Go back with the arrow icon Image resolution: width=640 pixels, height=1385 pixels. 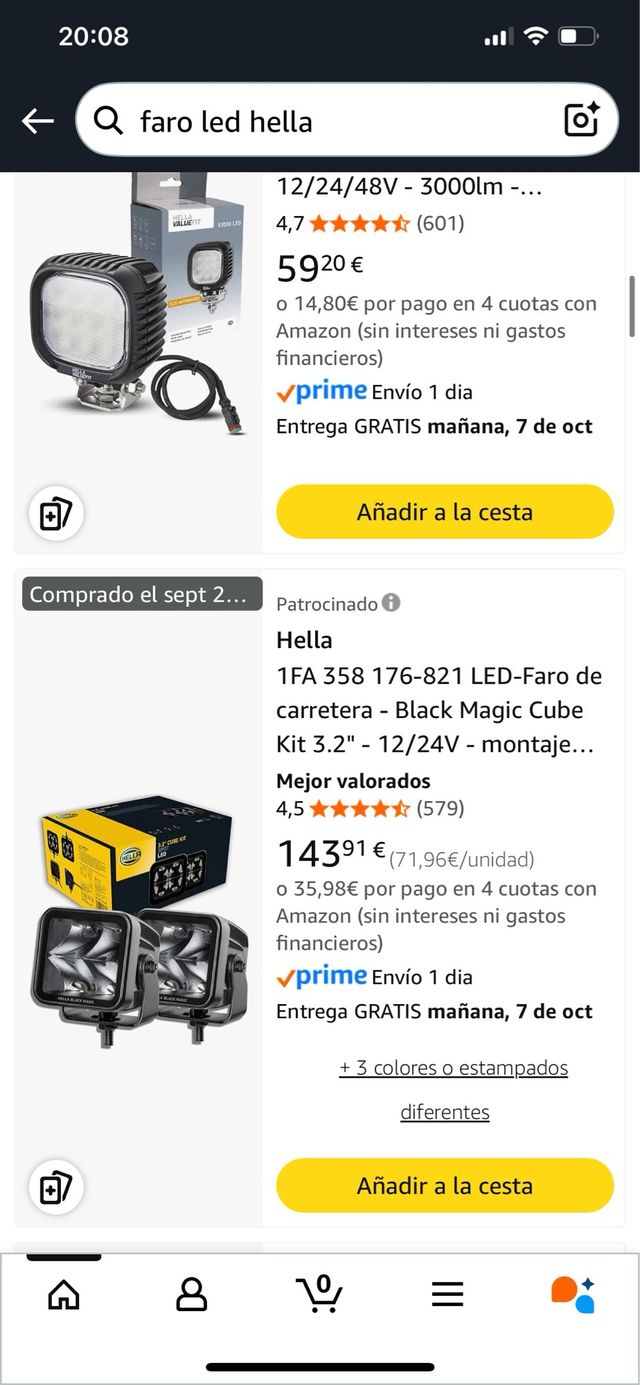(38, 122)
